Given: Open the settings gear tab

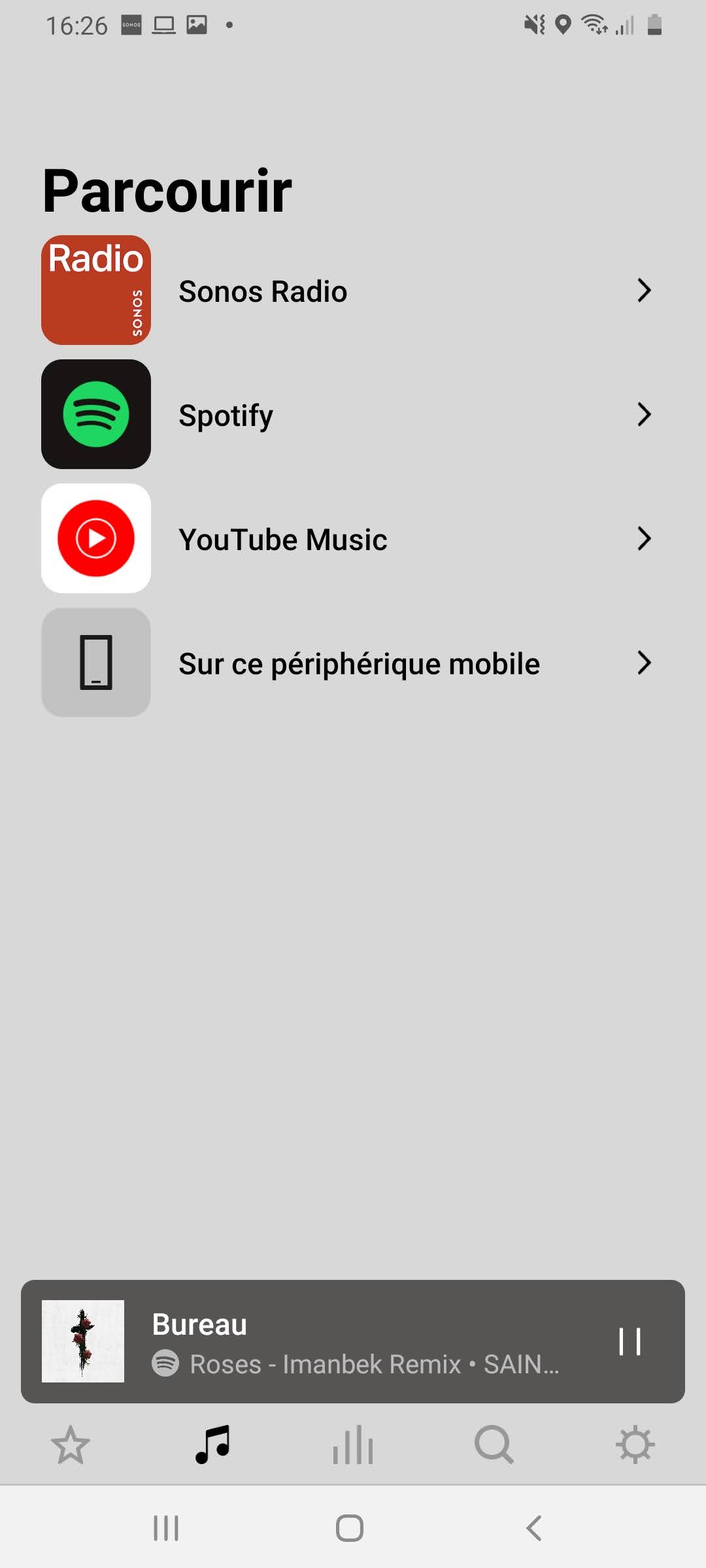Looking at the screenshot, I should (x=635, y=1445).
